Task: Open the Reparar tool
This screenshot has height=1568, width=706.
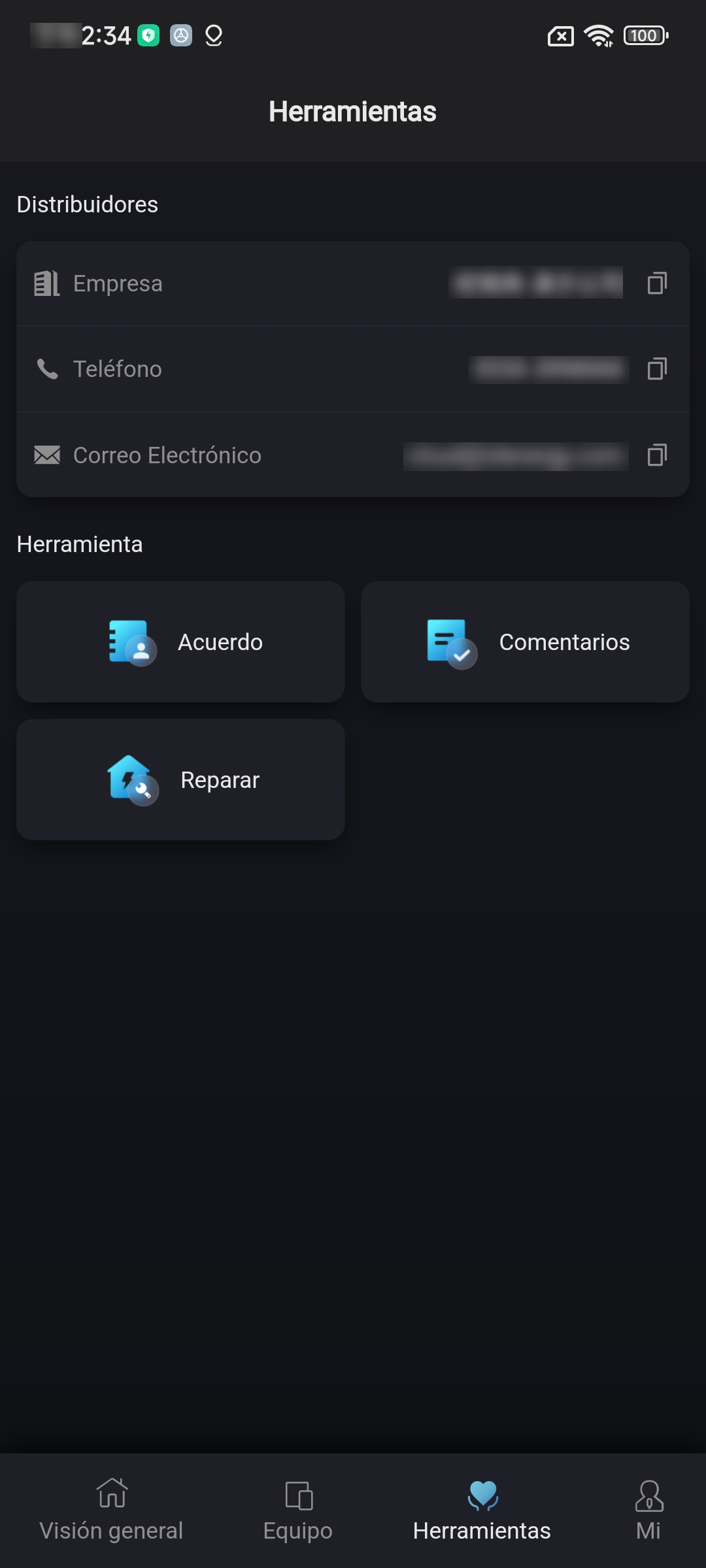Action: coord(180,779)
